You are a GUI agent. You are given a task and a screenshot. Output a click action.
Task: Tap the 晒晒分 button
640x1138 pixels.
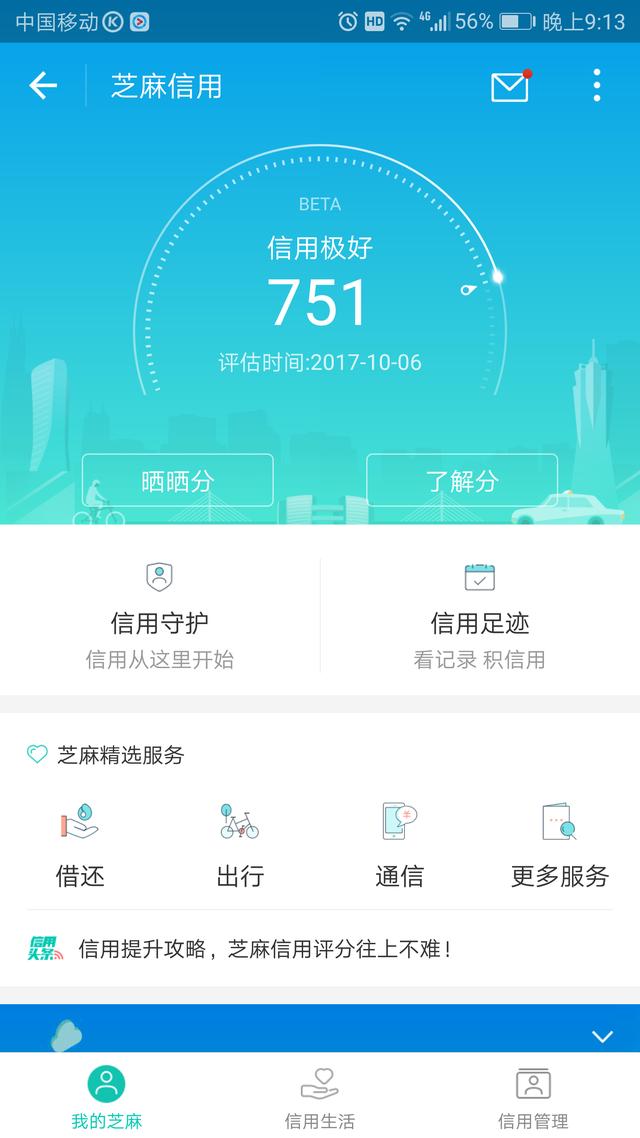point(177,481)
